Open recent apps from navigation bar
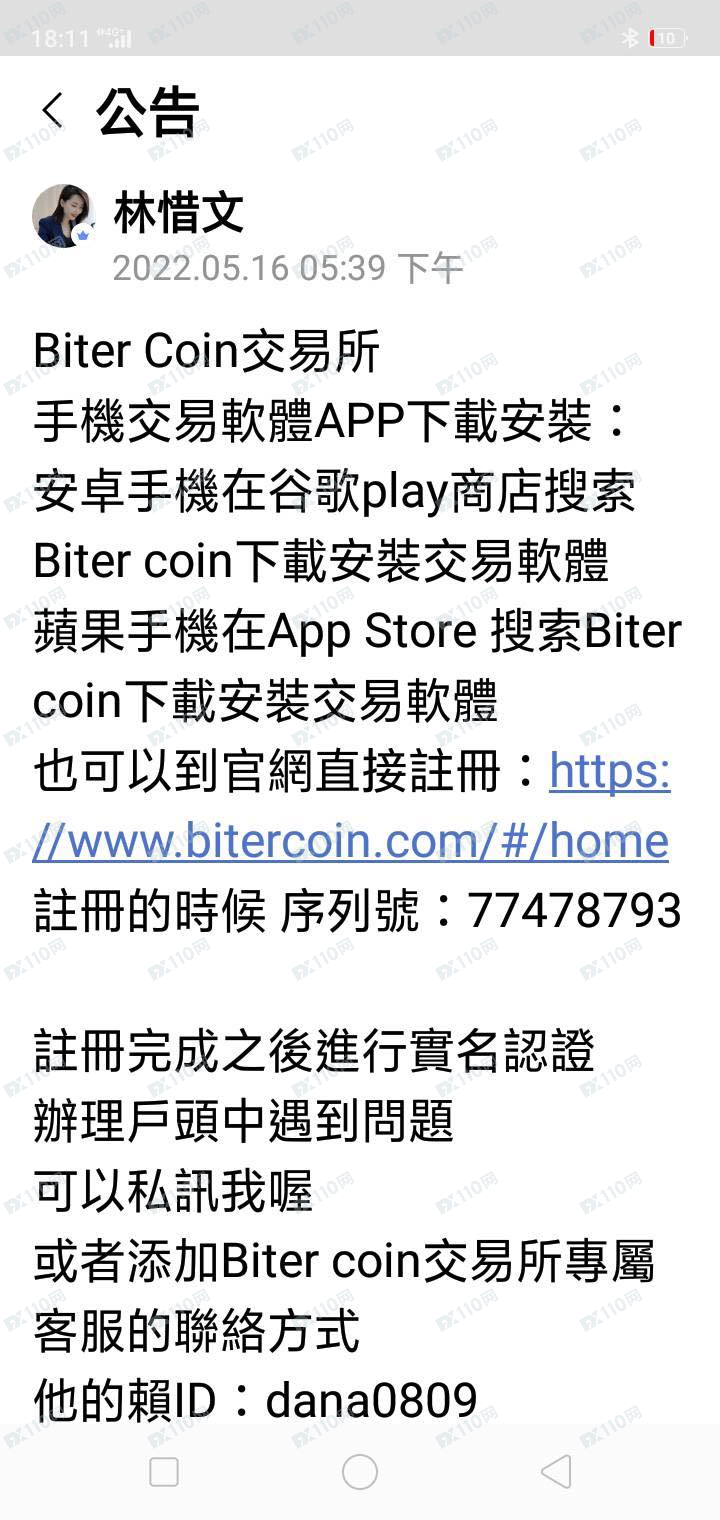 point(164,1471)
